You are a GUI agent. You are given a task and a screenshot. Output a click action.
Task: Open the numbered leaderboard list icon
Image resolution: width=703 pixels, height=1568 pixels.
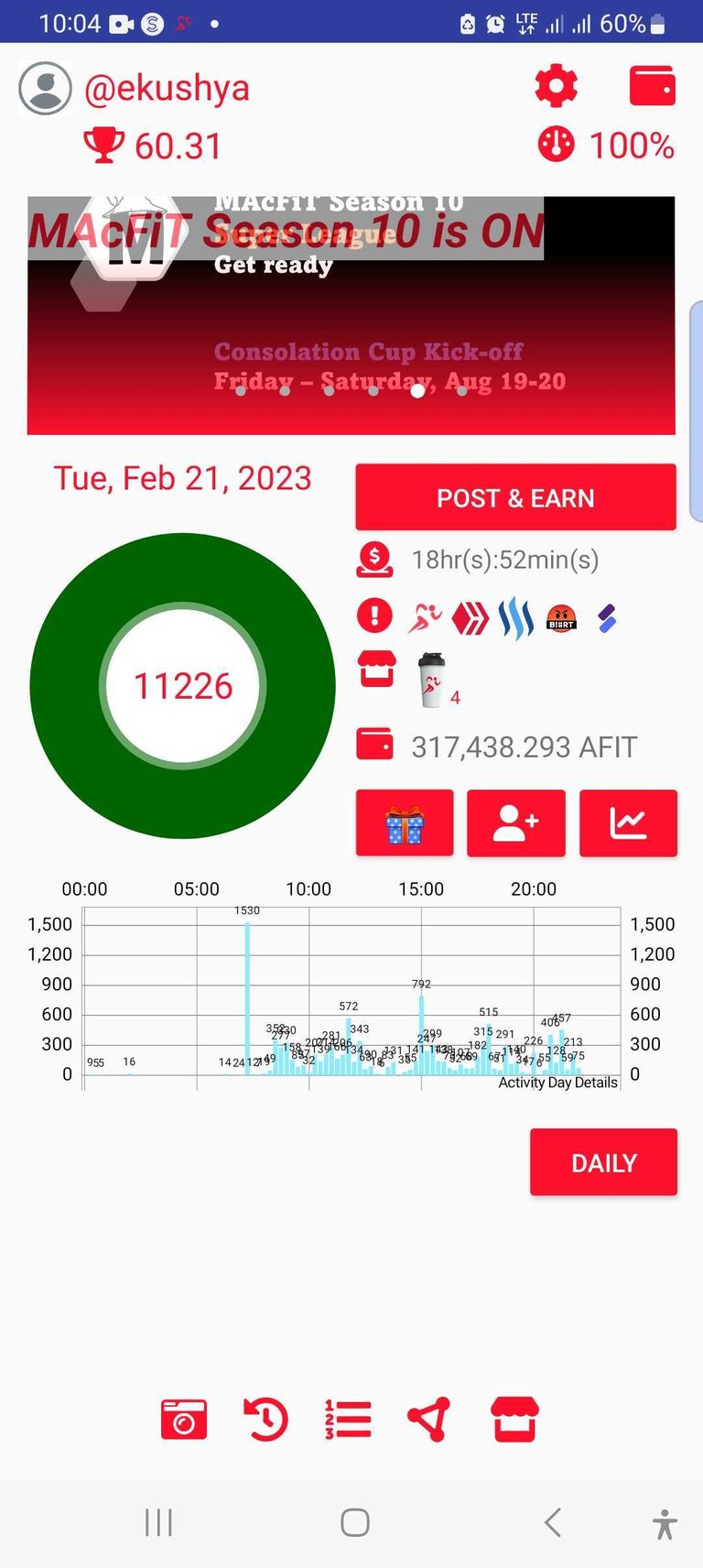(x=348, y=1420)
